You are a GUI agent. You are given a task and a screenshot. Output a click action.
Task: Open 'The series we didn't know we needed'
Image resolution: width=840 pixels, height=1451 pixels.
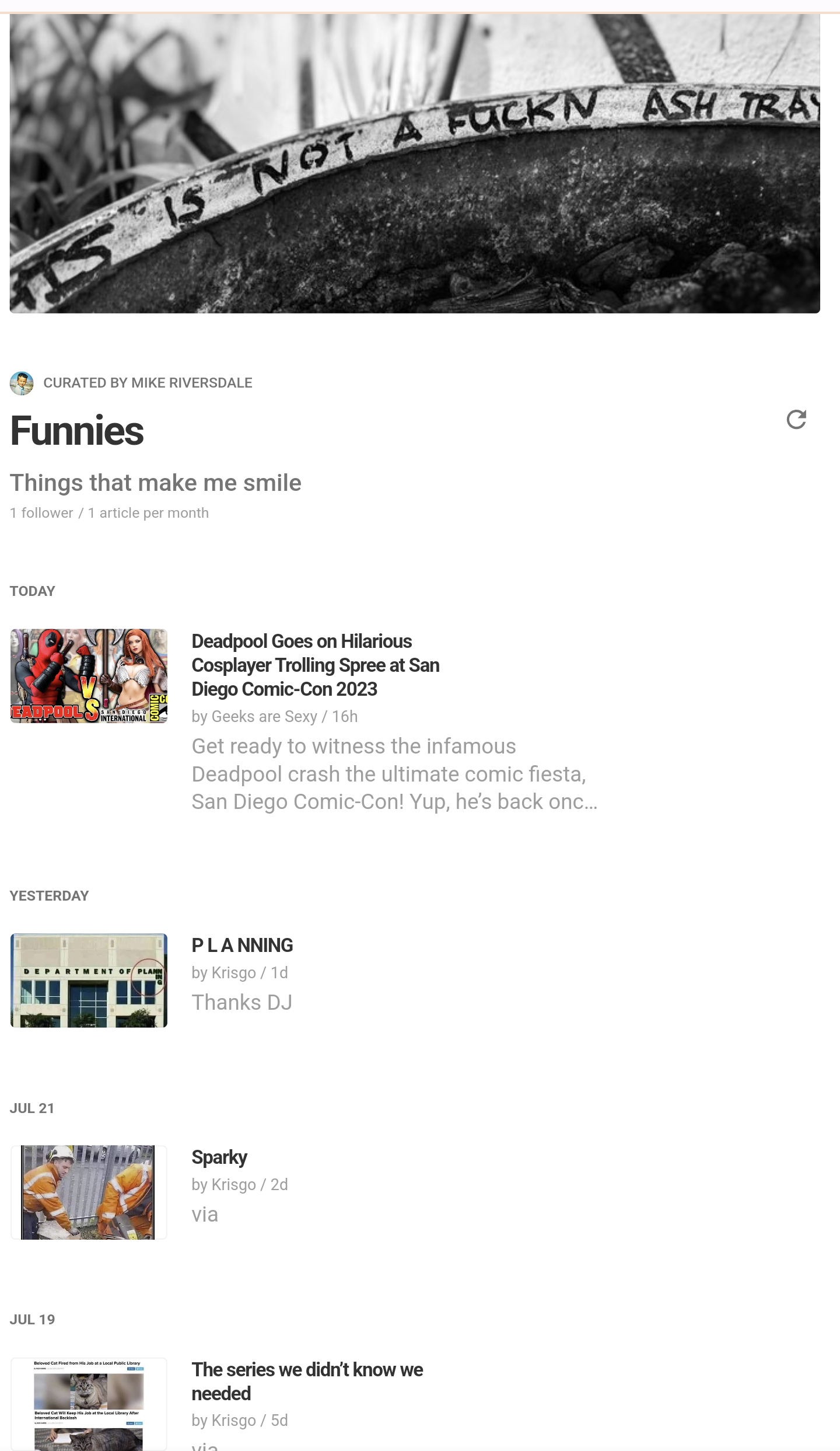(x=307, y=1381)
